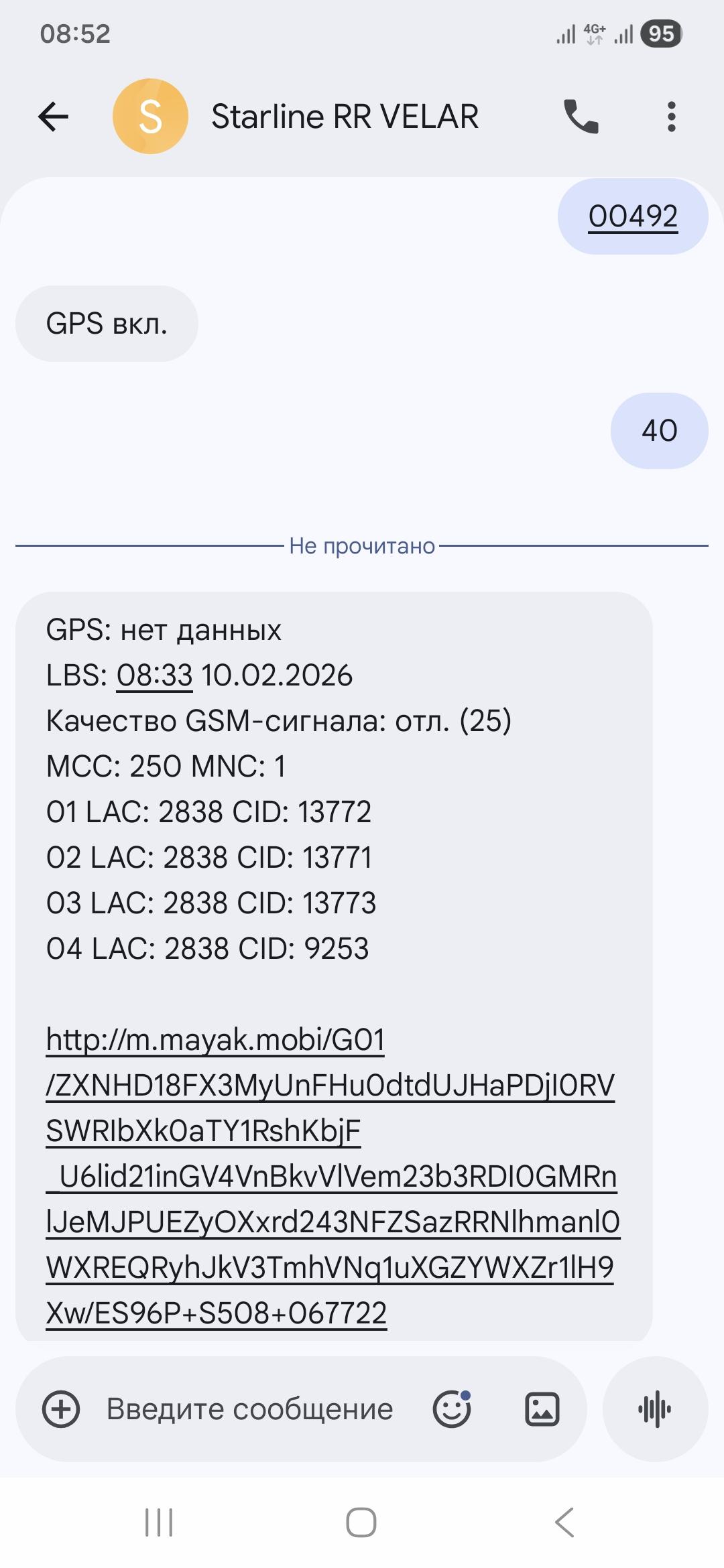Attach an image from the gallery

[542, 1409]
